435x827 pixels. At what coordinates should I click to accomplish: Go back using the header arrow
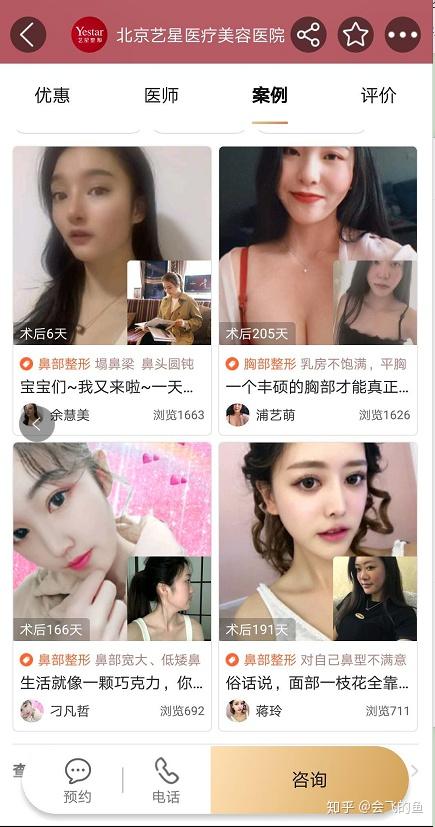point(28,35)
